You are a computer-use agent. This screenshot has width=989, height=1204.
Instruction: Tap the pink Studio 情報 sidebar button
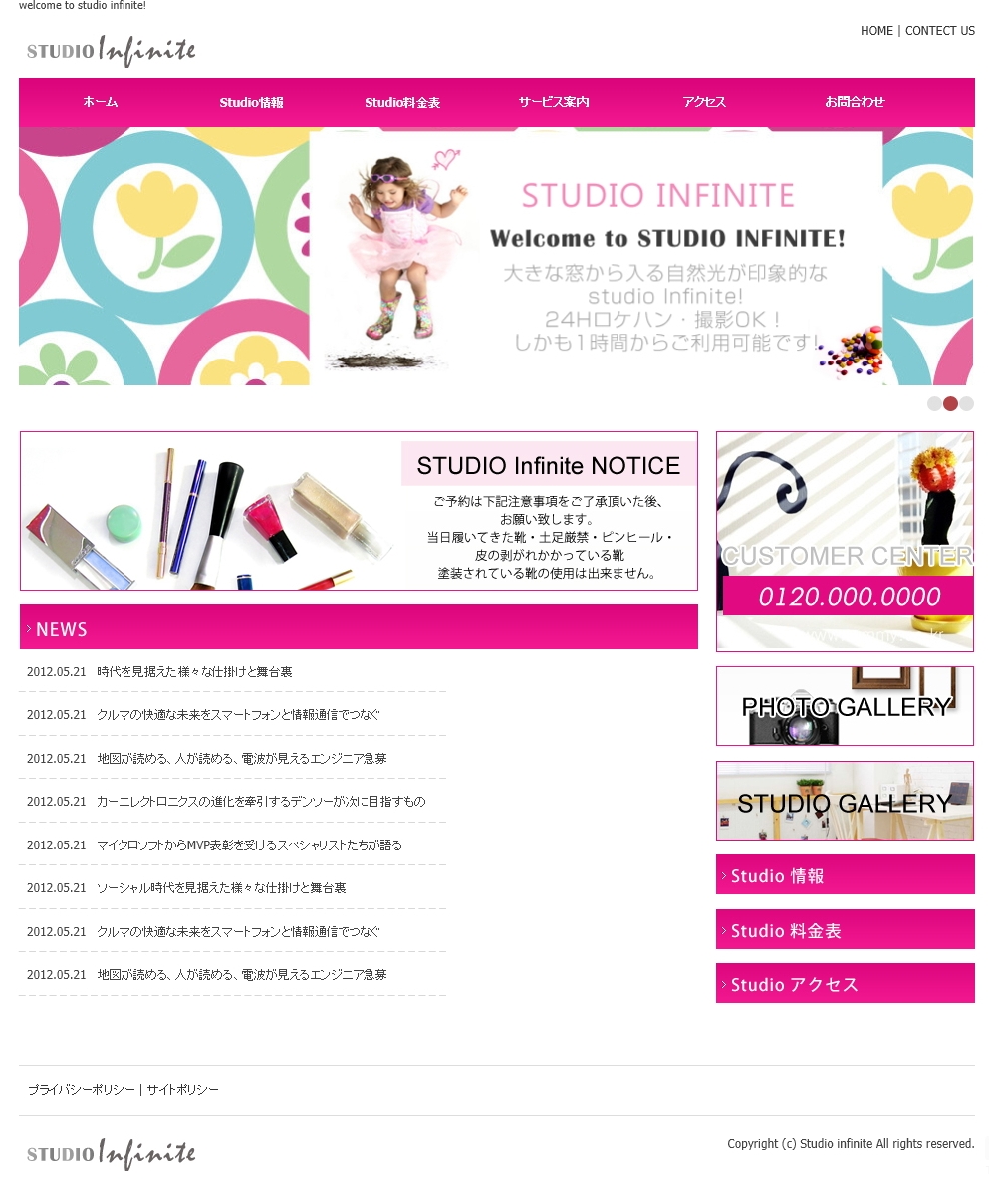[x=845, y=875]
